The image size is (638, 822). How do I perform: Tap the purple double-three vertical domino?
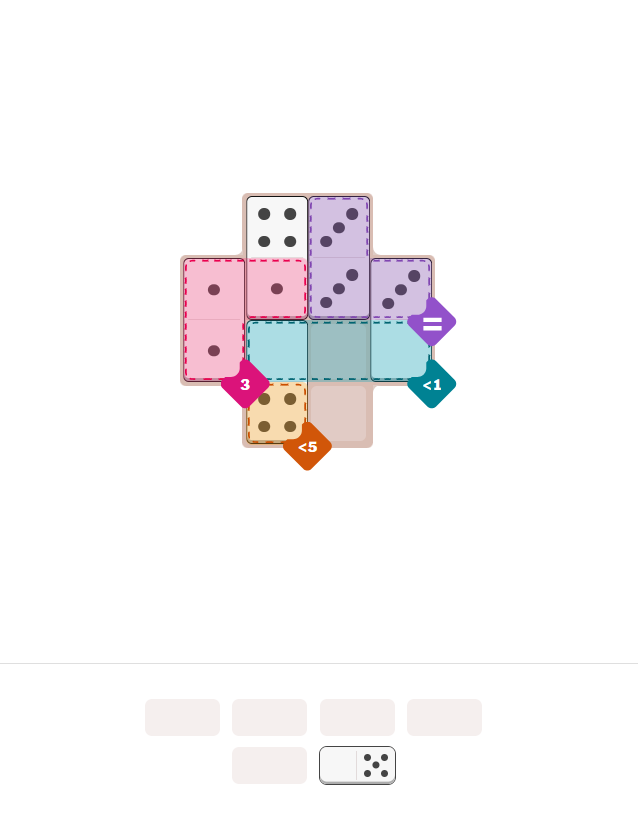tap(339, 258)
